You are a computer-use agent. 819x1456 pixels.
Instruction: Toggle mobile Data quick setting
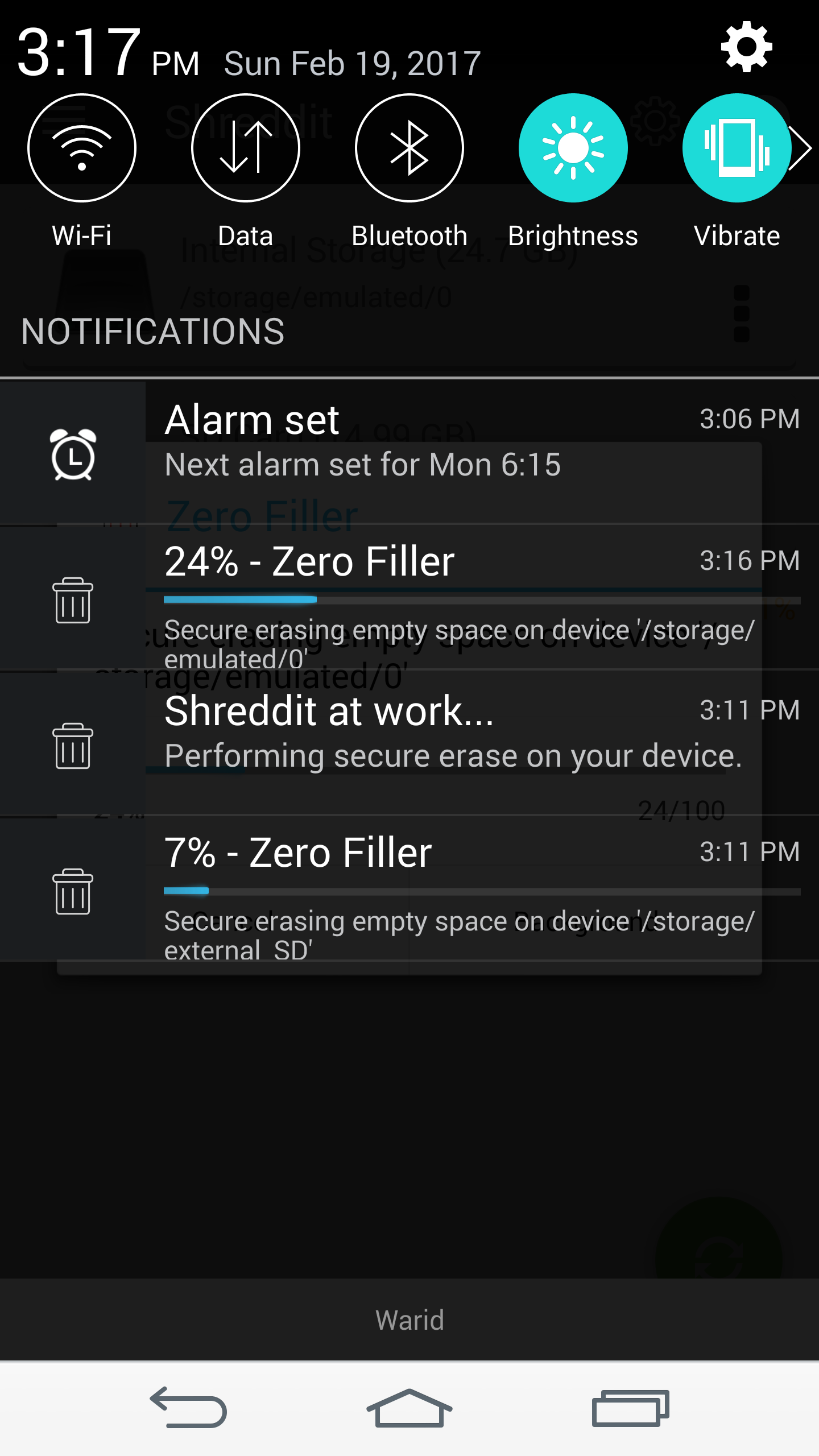tap(246, 148)
